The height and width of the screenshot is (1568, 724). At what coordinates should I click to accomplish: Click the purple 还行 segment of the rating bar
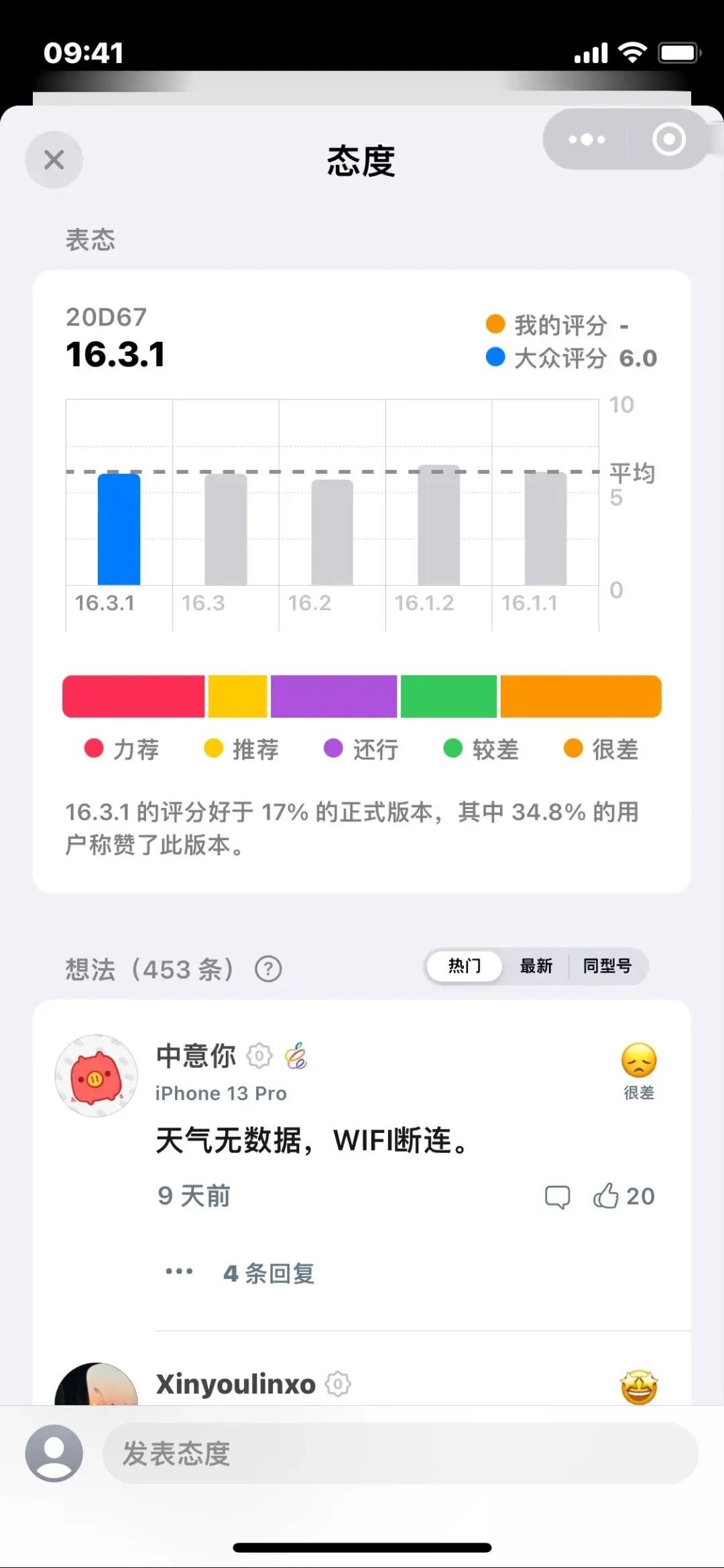point(333,697)
